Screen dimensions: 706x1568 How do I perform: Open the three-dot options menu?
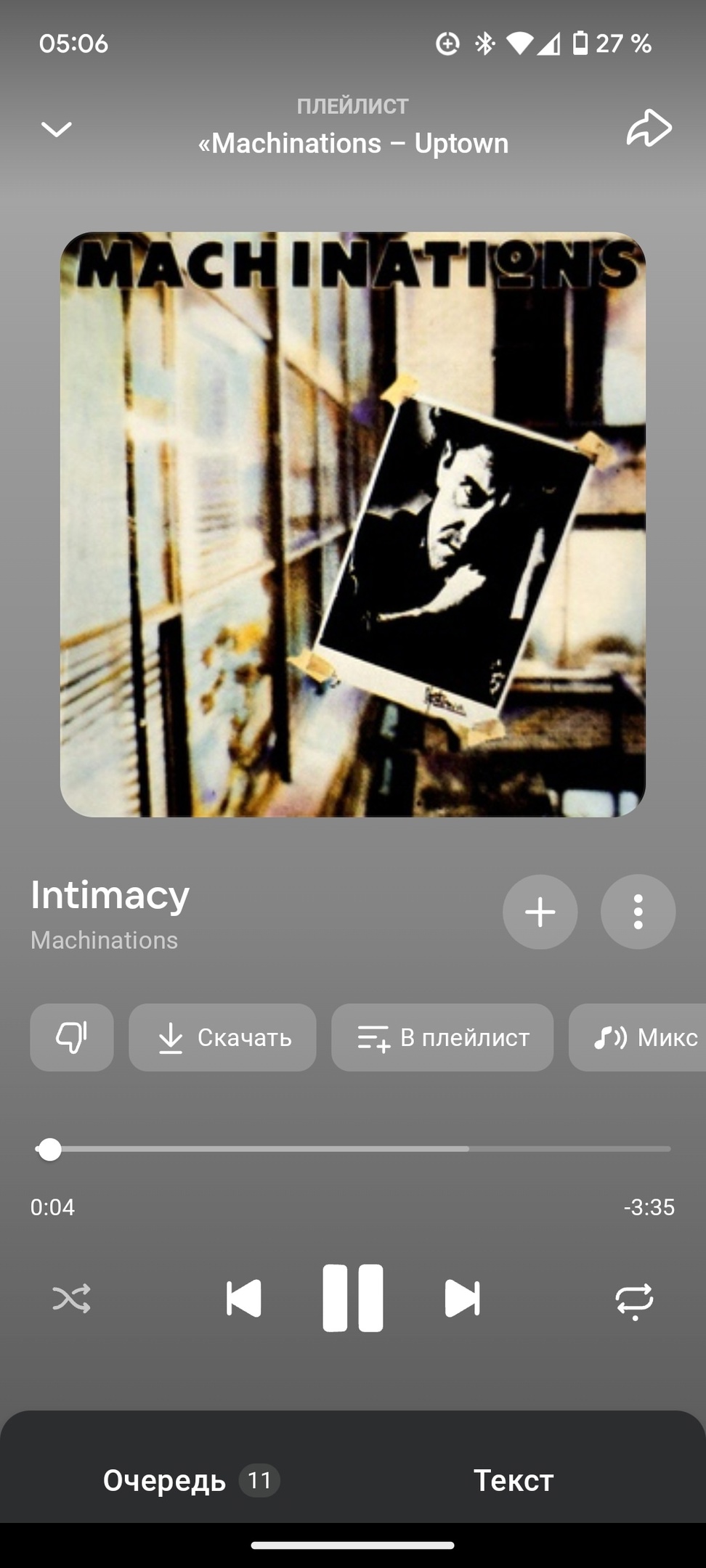click(638, 912)
